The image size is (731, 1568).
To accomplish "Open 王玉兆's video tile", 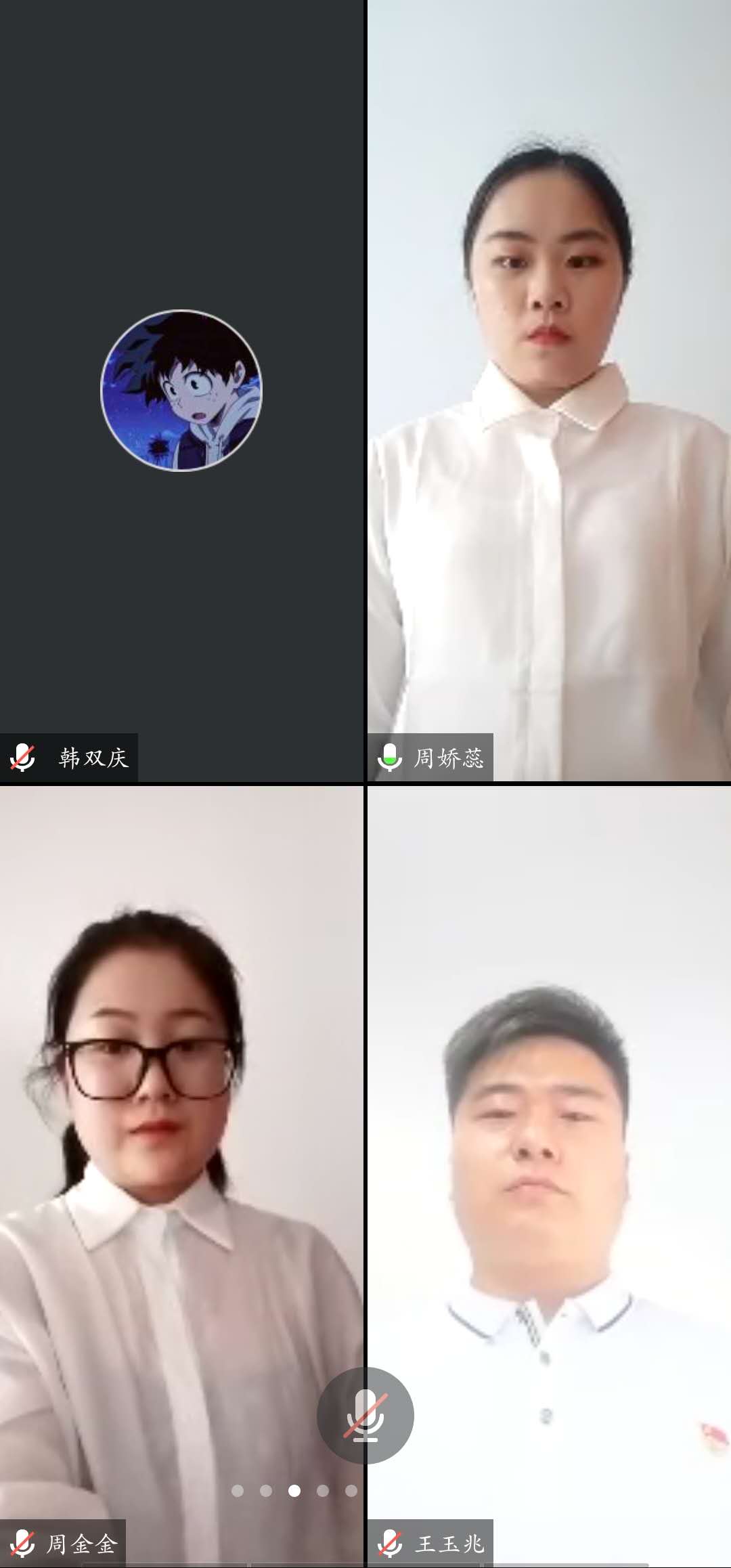I will (x=548, y=1151).
